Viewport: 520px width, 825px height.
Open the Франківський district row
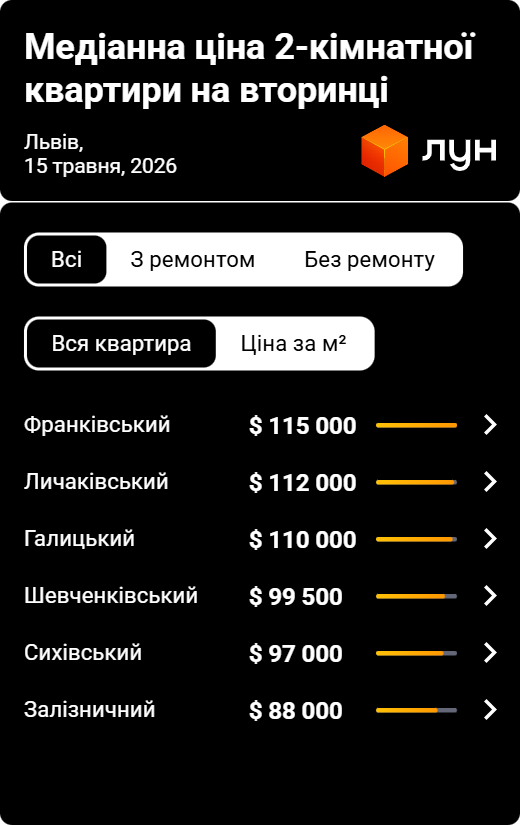[260, 425]
